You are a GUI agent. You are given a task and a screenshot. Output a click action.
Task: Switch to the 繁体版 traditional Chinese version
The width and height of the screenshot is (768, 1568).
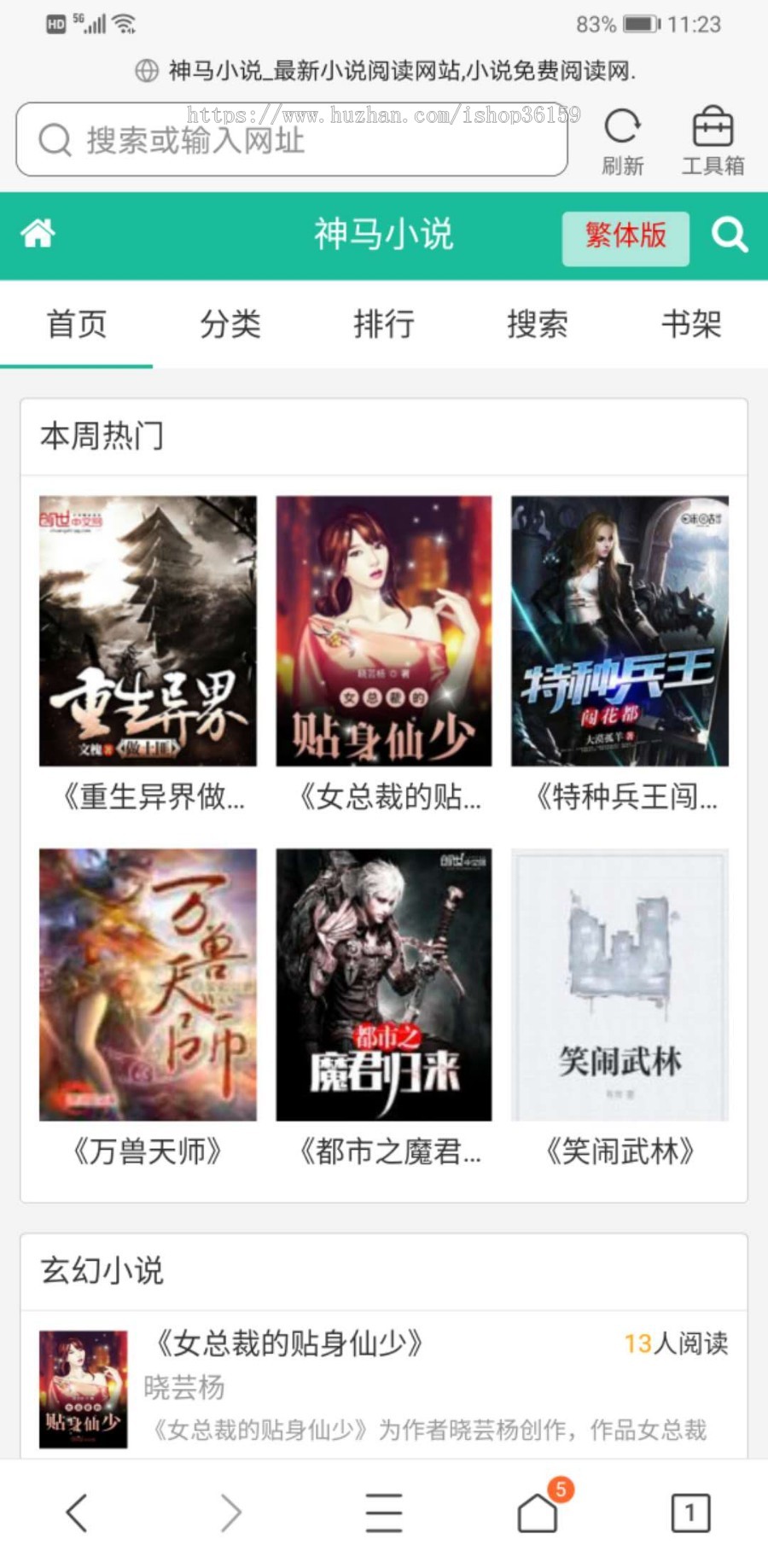click(625, 237)
